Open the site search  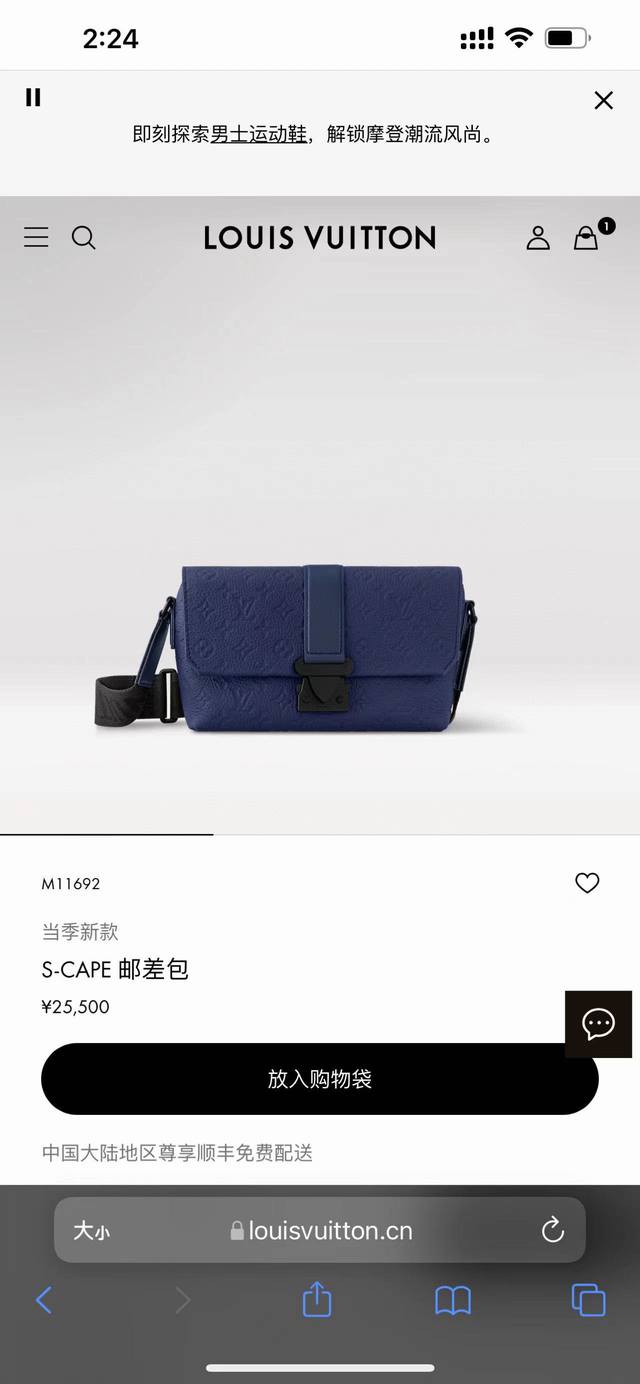pyautogui.click(x=84, y=237)
